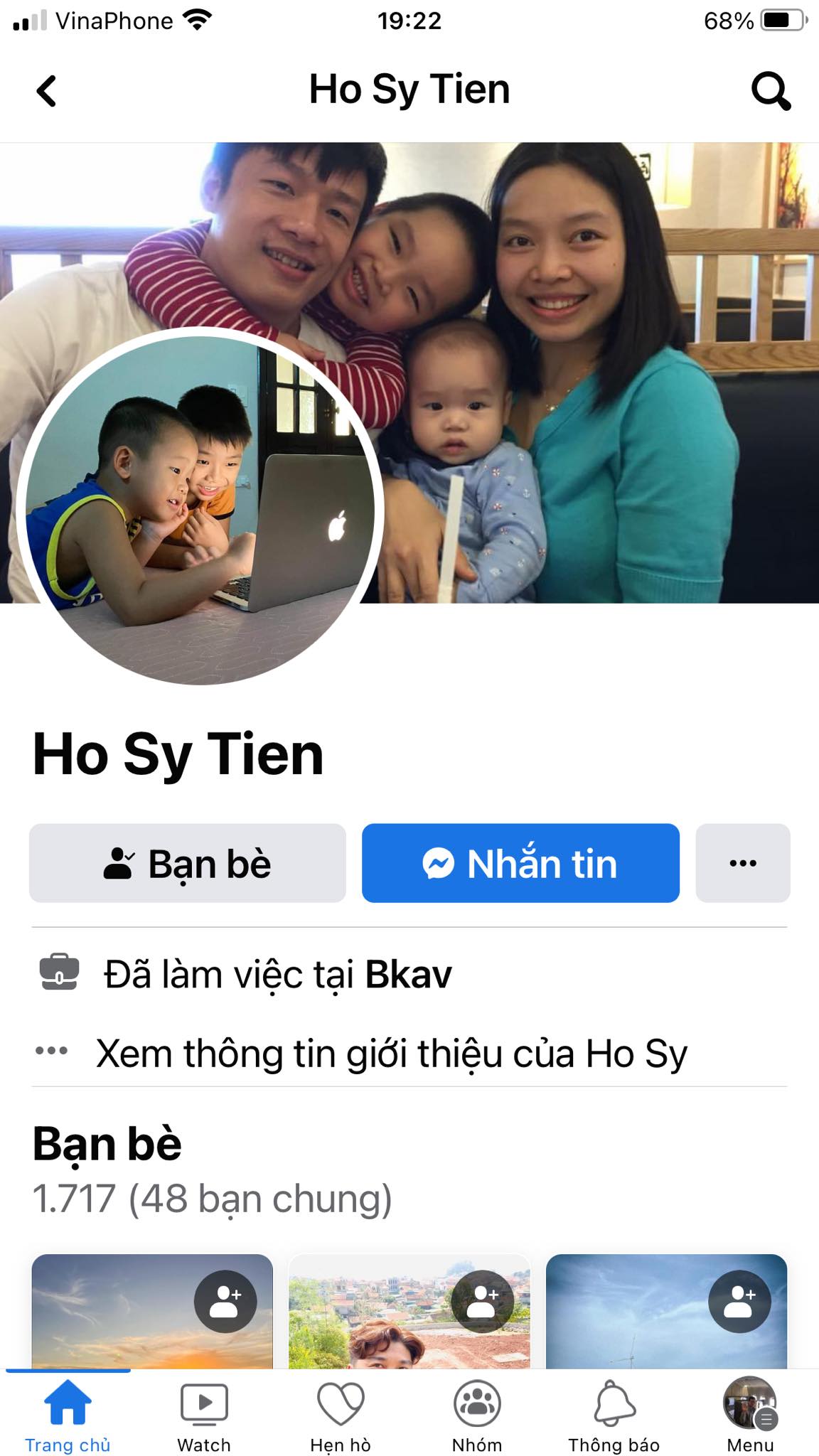This screenshot has width=819, height=1456.
Task: Send a message via Nhắn tin
Action: (x=520, y=863)
